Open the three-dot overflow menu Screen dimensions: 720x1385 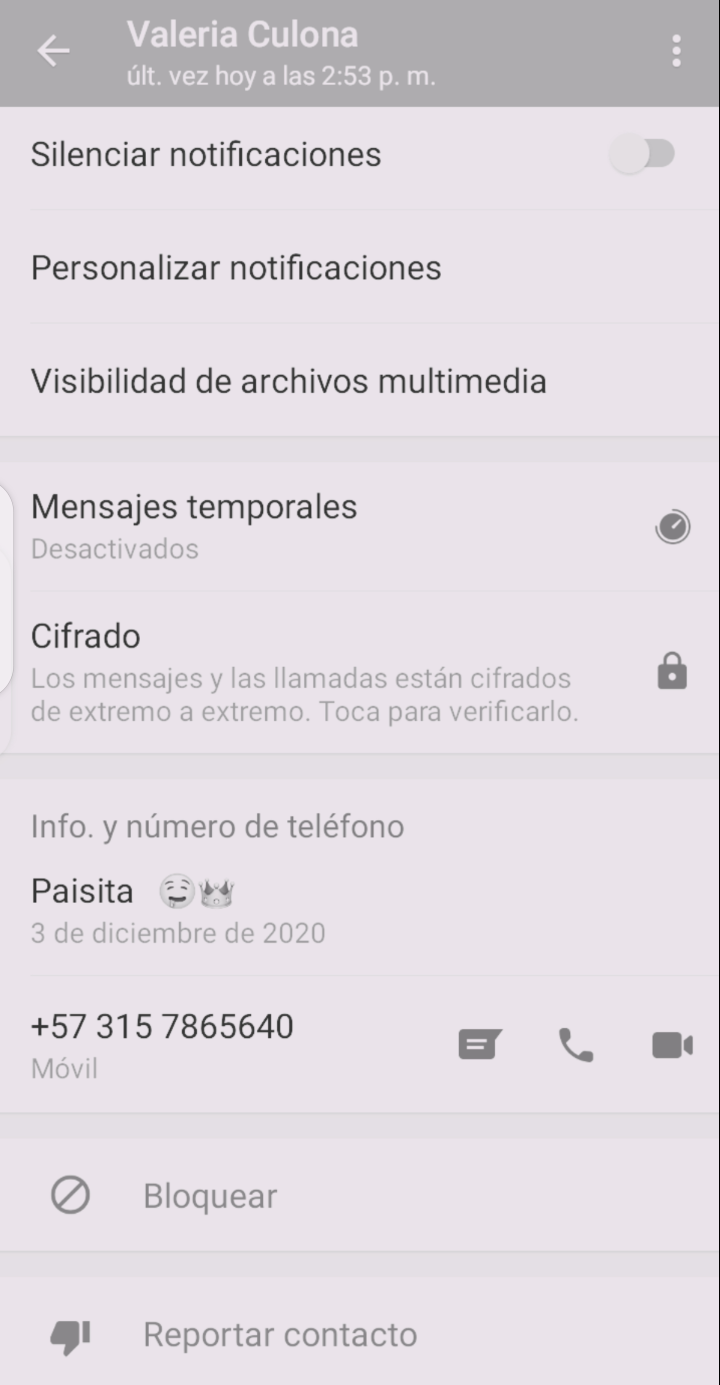[677, 51]
